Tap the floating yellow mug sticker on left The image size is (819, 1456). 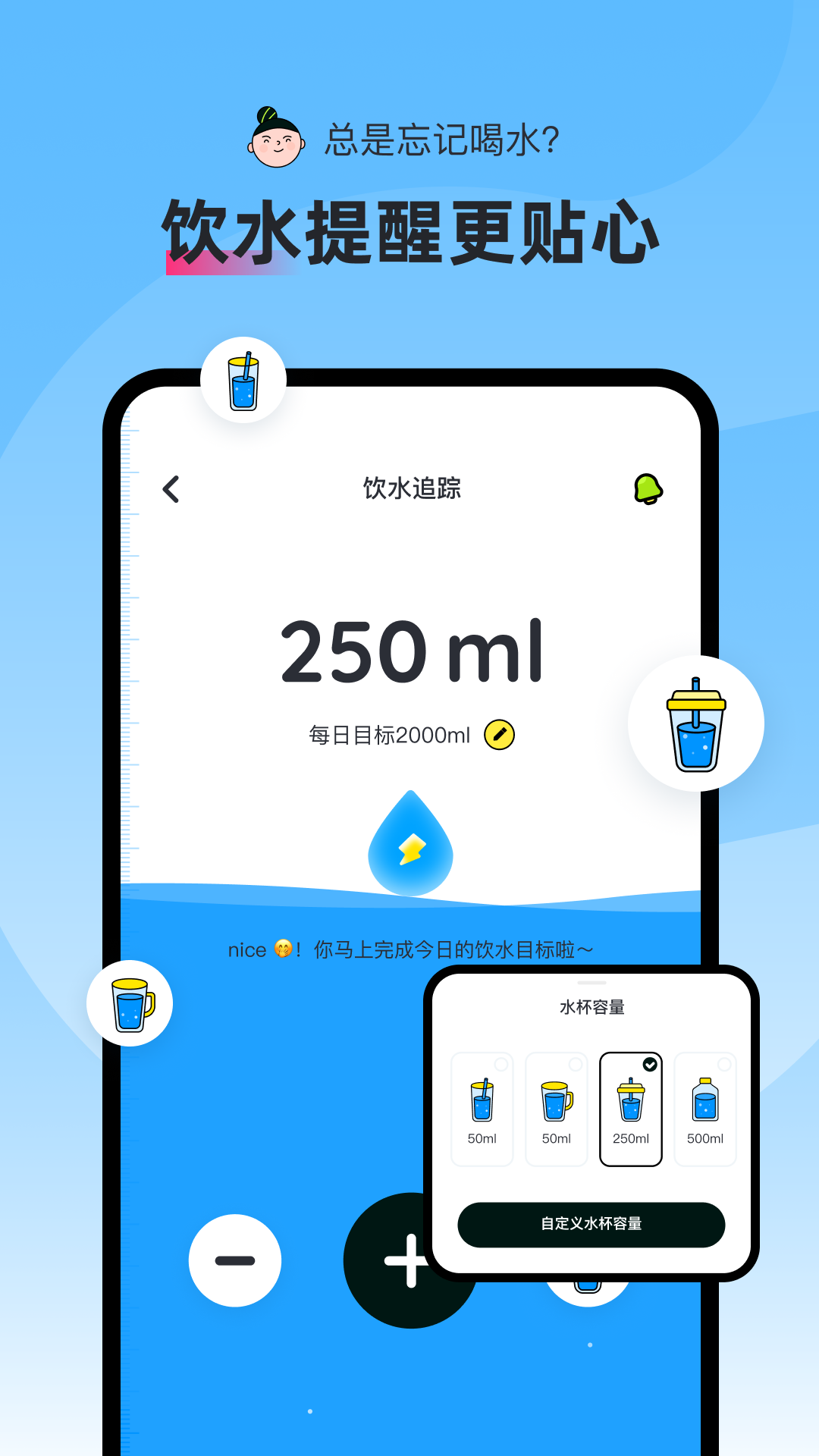point(129,1003)
